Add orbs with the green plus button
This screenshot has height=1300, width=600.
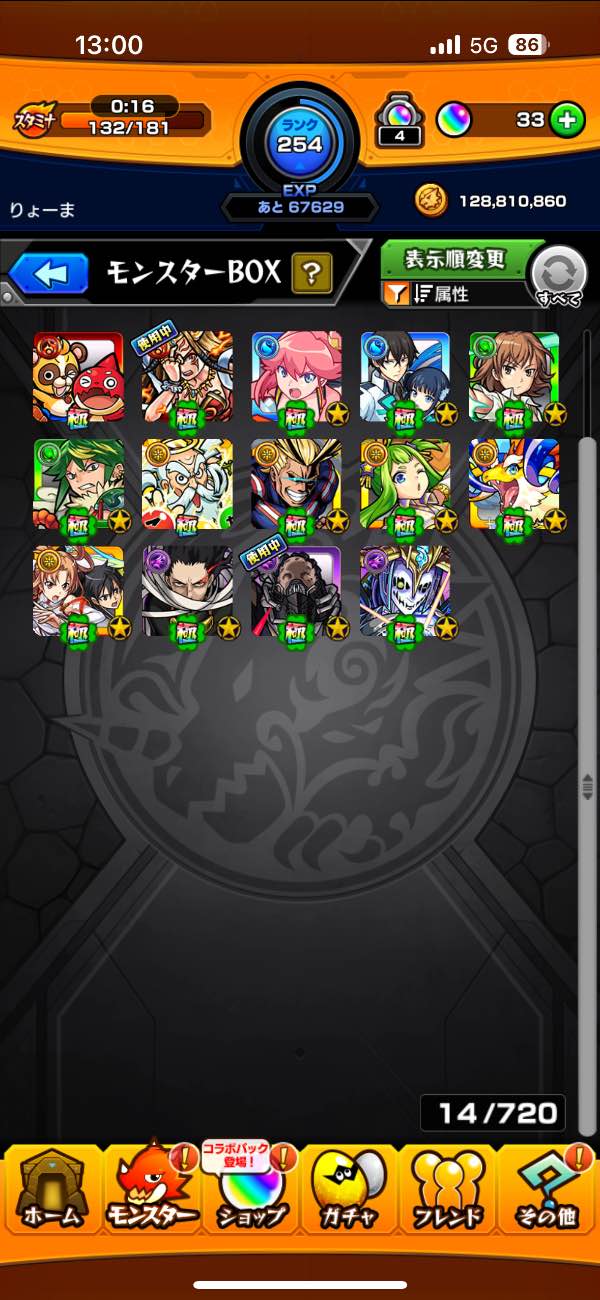566,120
